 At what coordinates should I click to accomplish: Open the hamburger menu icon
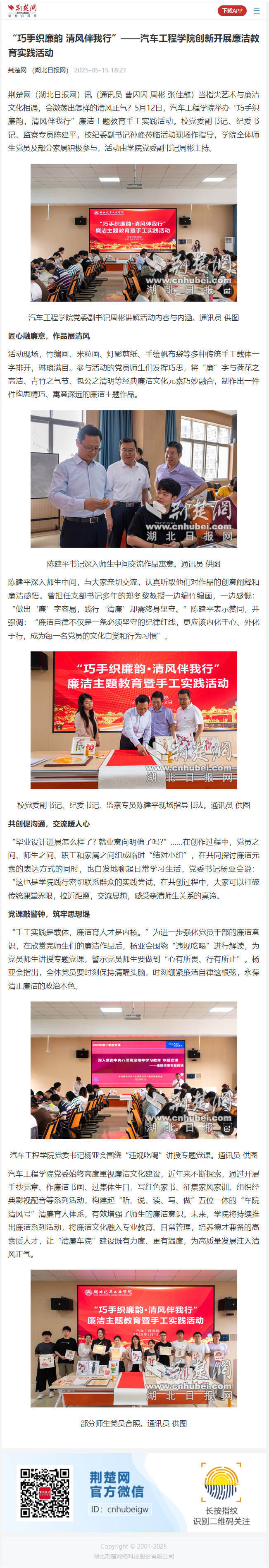click(256, 10)
